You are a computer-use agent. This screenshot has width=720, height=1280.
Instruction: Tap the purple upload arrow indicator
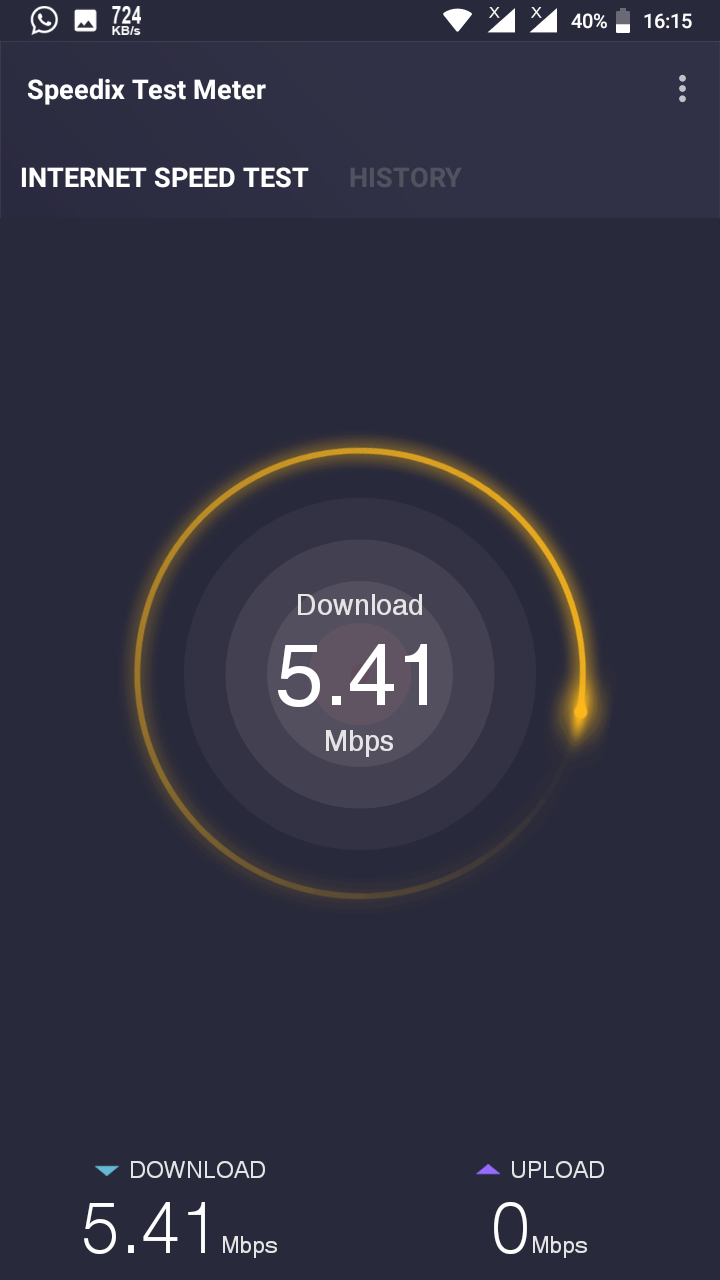487,1169
